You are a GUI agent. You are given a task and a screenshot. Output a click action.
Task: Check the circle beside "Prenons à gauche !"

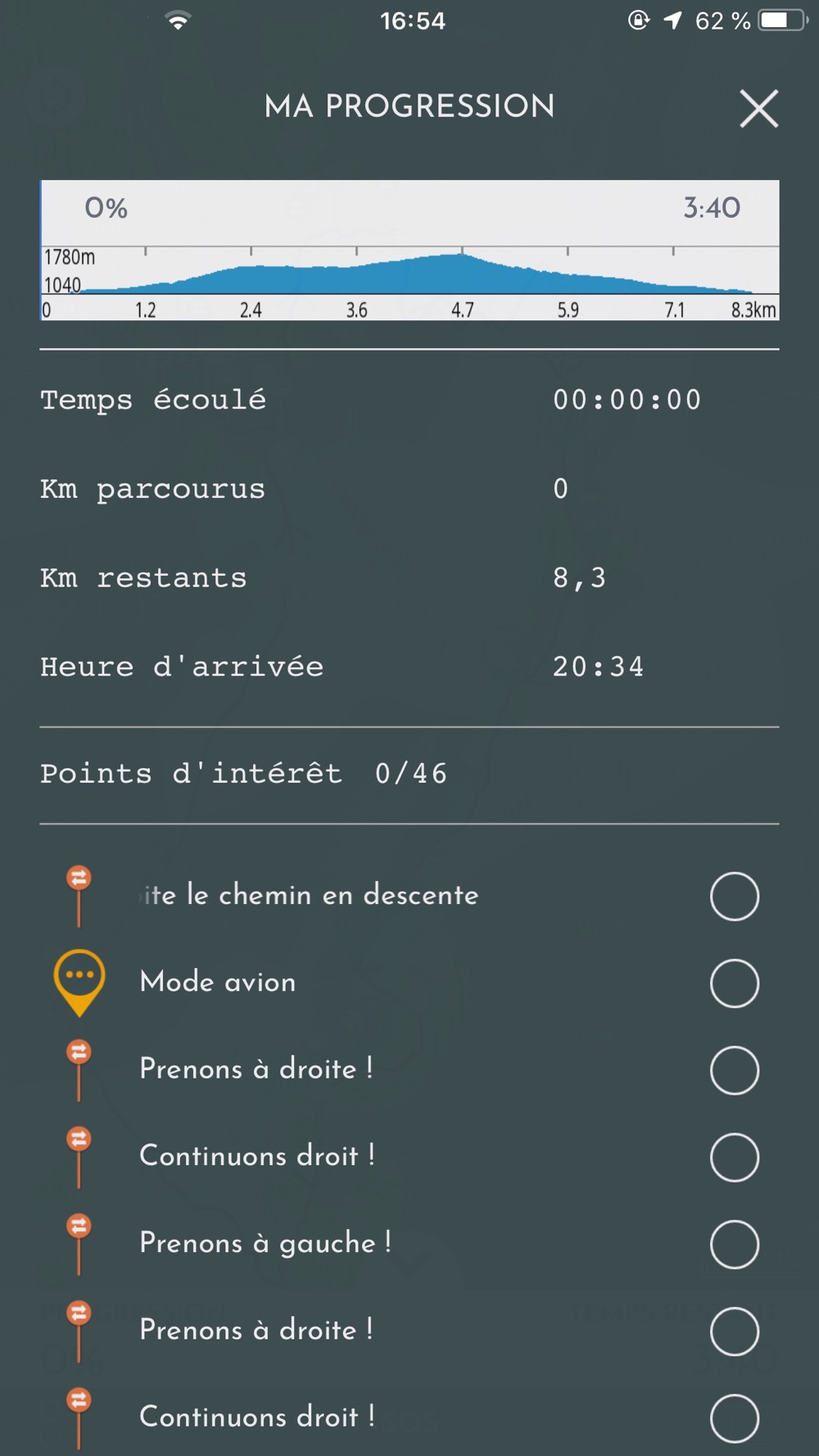[734, 1244]
